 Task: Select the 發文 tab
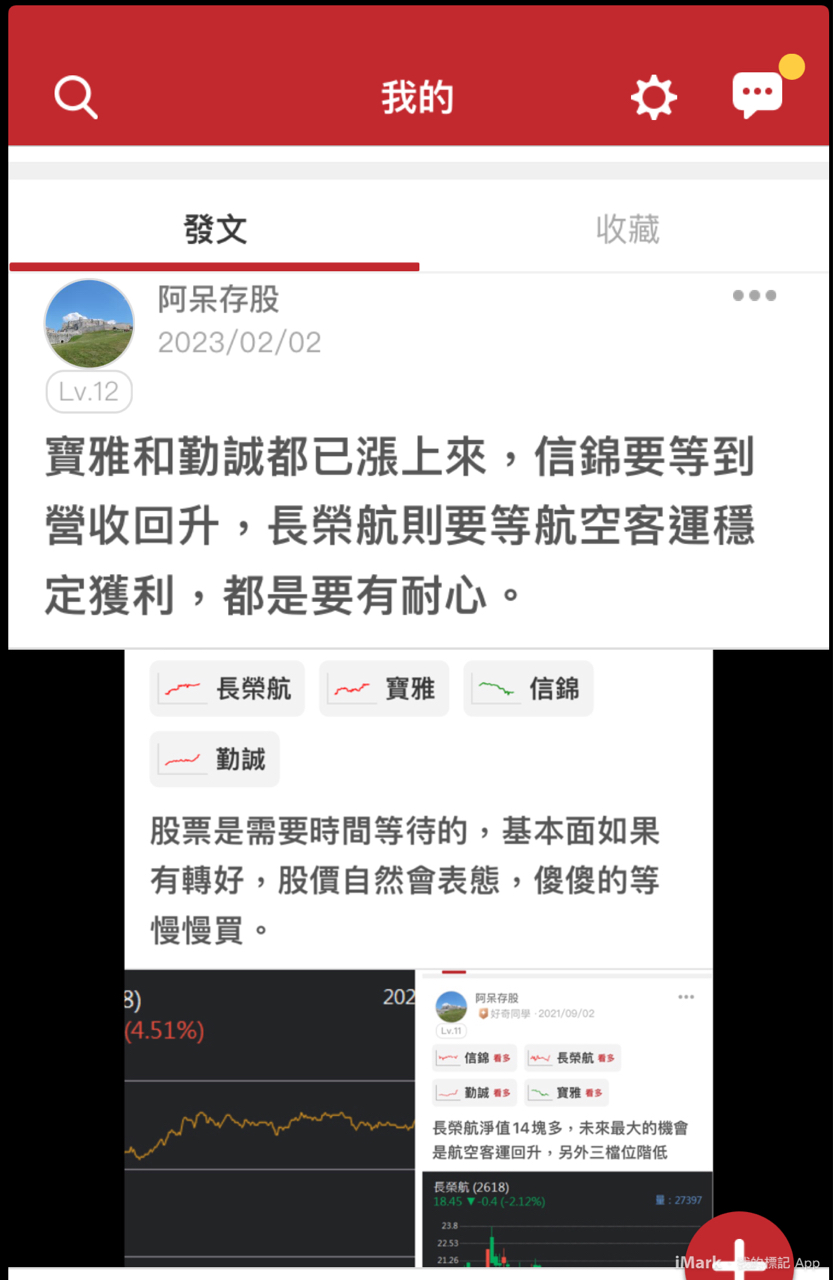coord(215,230)
